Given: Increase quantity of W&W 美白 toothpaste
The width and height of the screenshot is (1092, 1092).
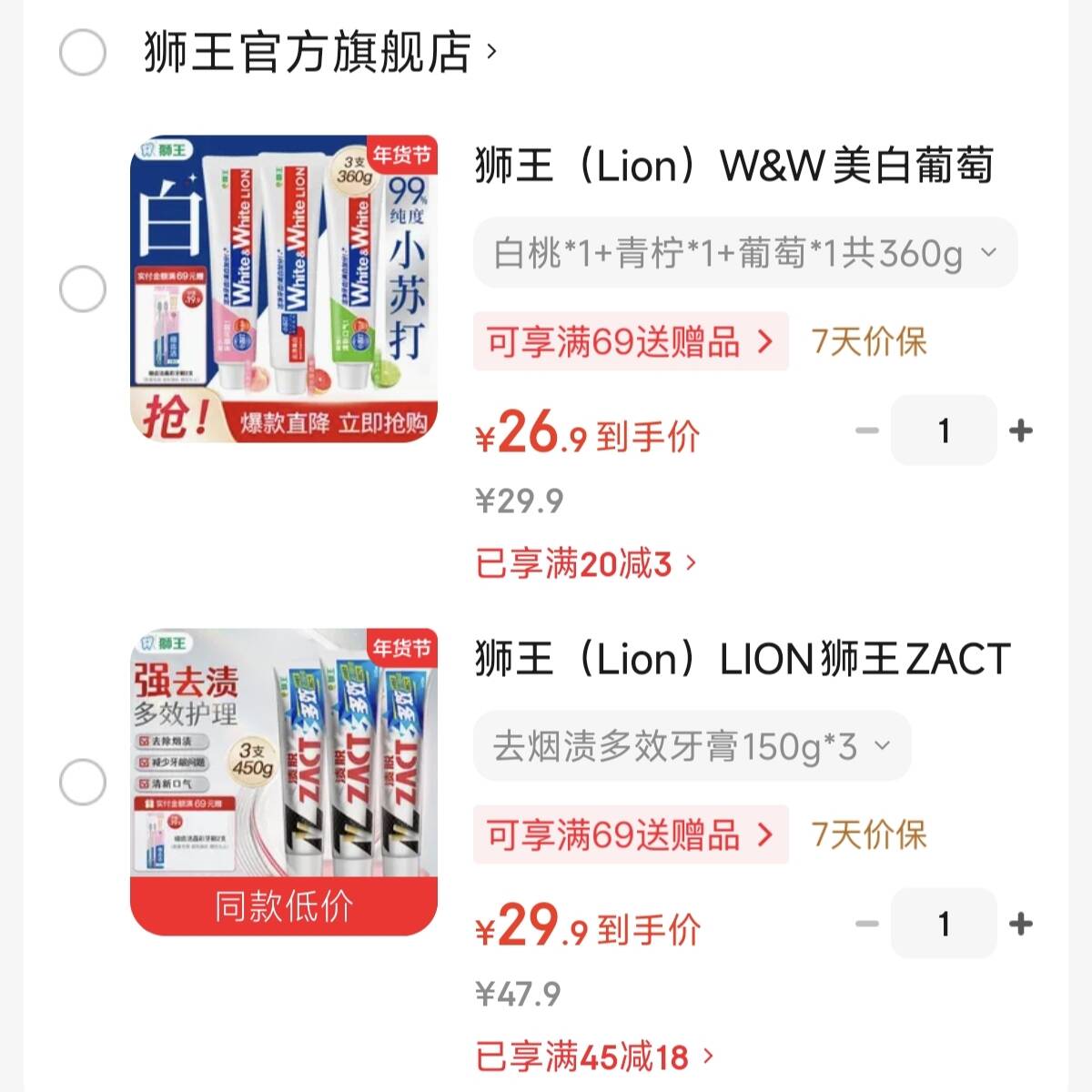Looking at the screenshot, I should (x=1021, y=430).
